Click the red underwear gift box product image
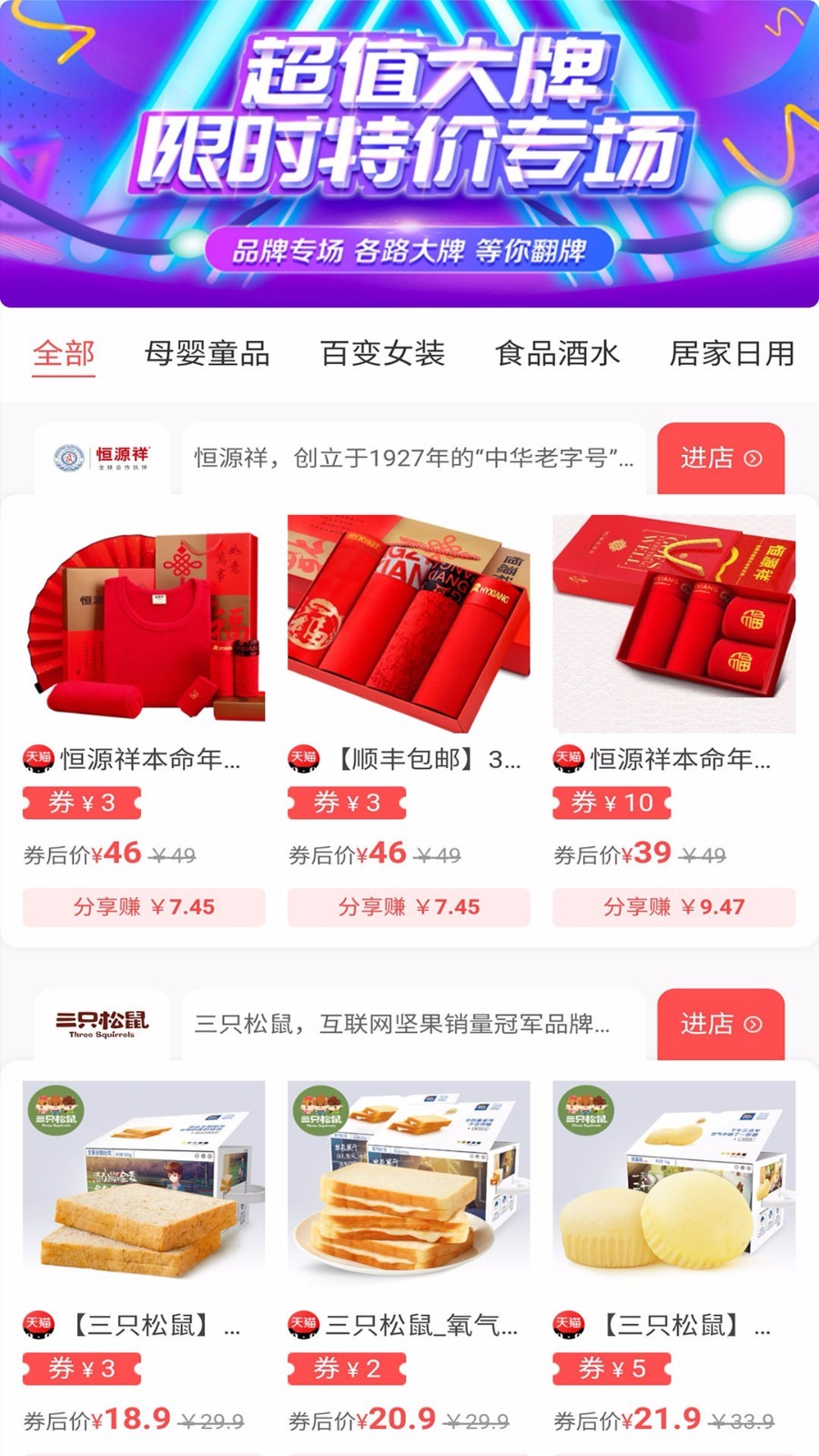Viewport: 819px width, 1456px height. [x=408, y=619]
